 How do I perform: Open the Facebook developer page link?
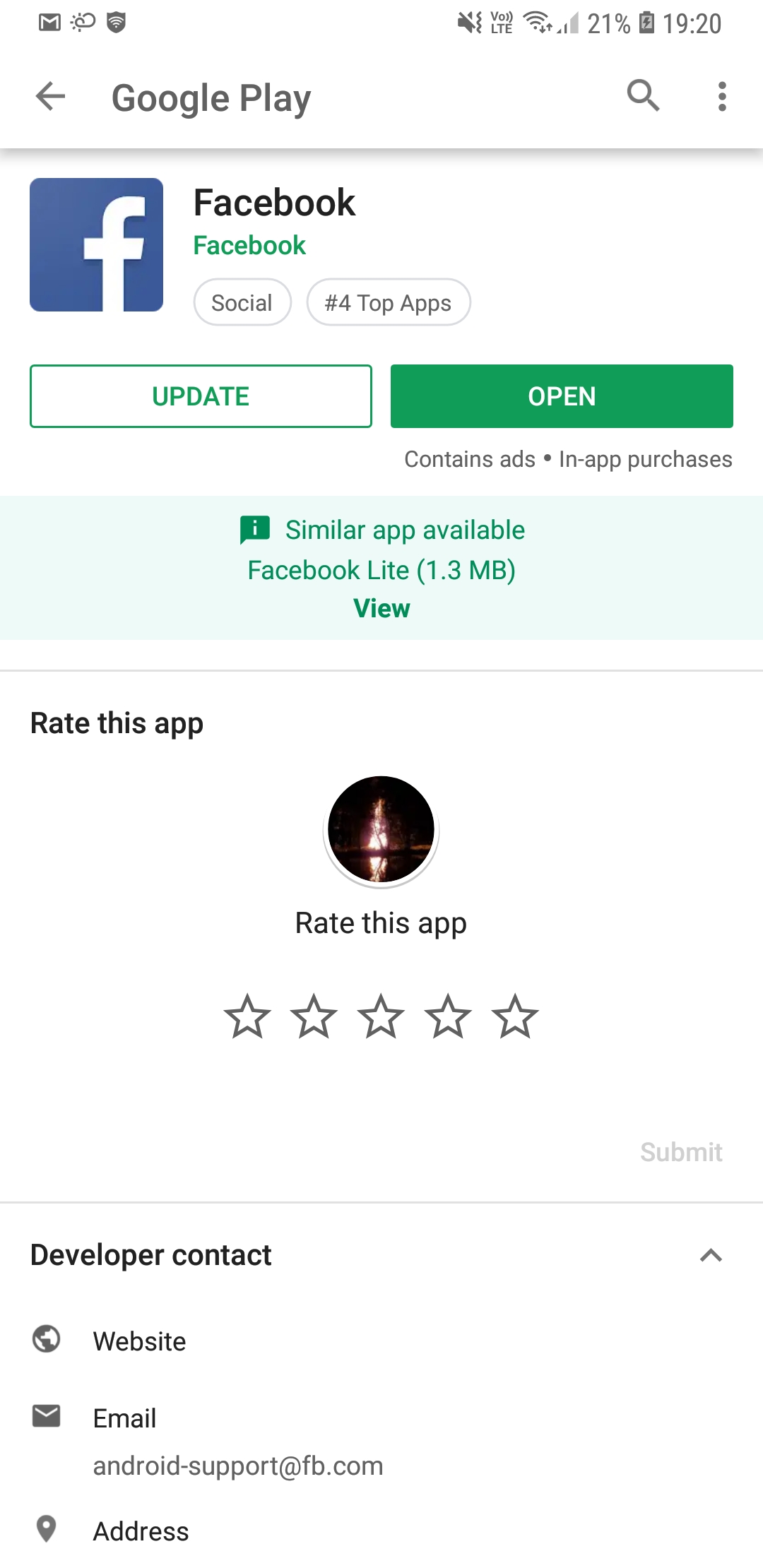pyautogui.click(x=249, y=245)
